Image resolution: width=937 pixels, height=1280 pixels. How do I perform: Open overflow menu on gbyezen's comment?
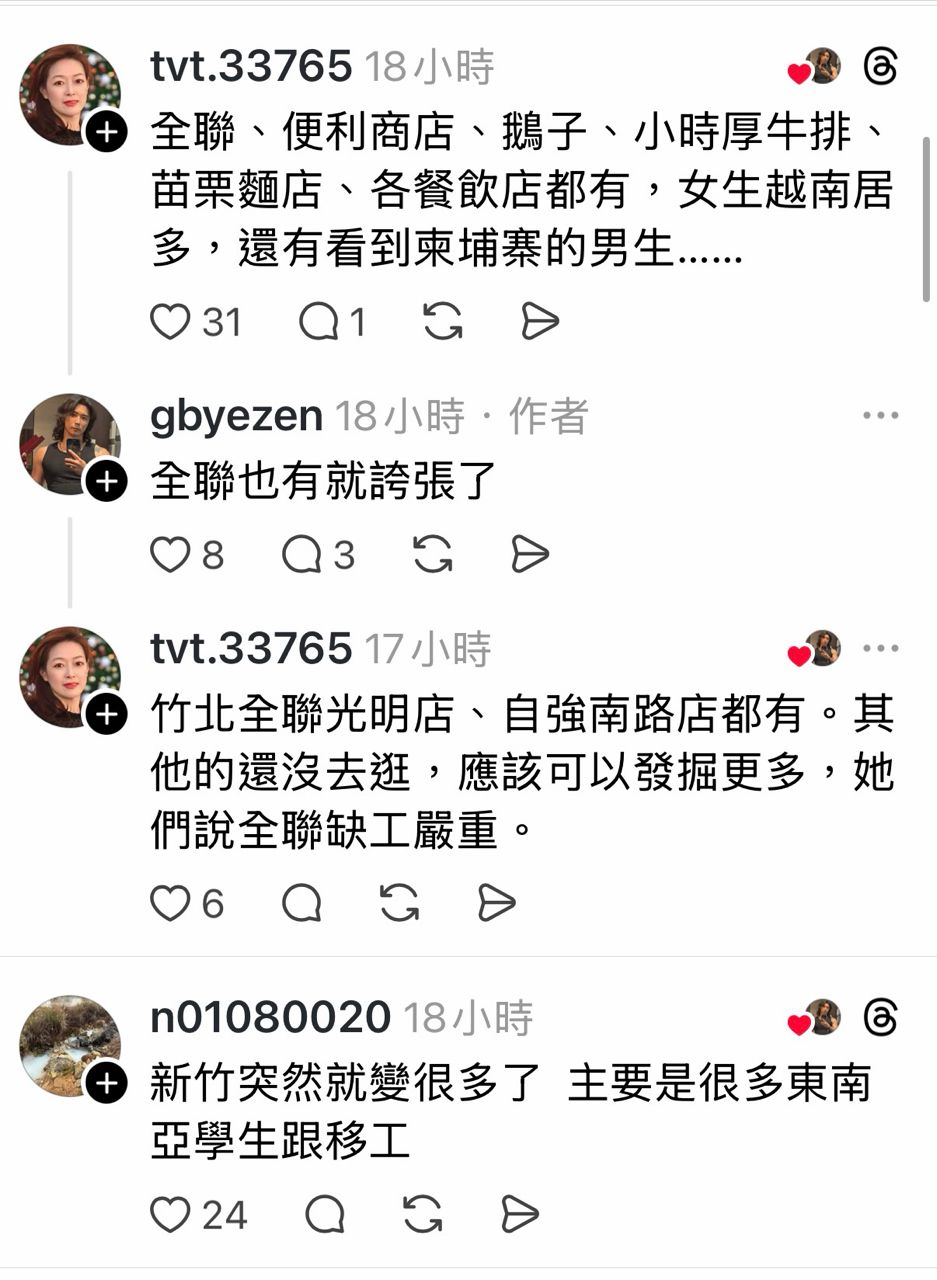pyautogui.click(x=880, y=416)
